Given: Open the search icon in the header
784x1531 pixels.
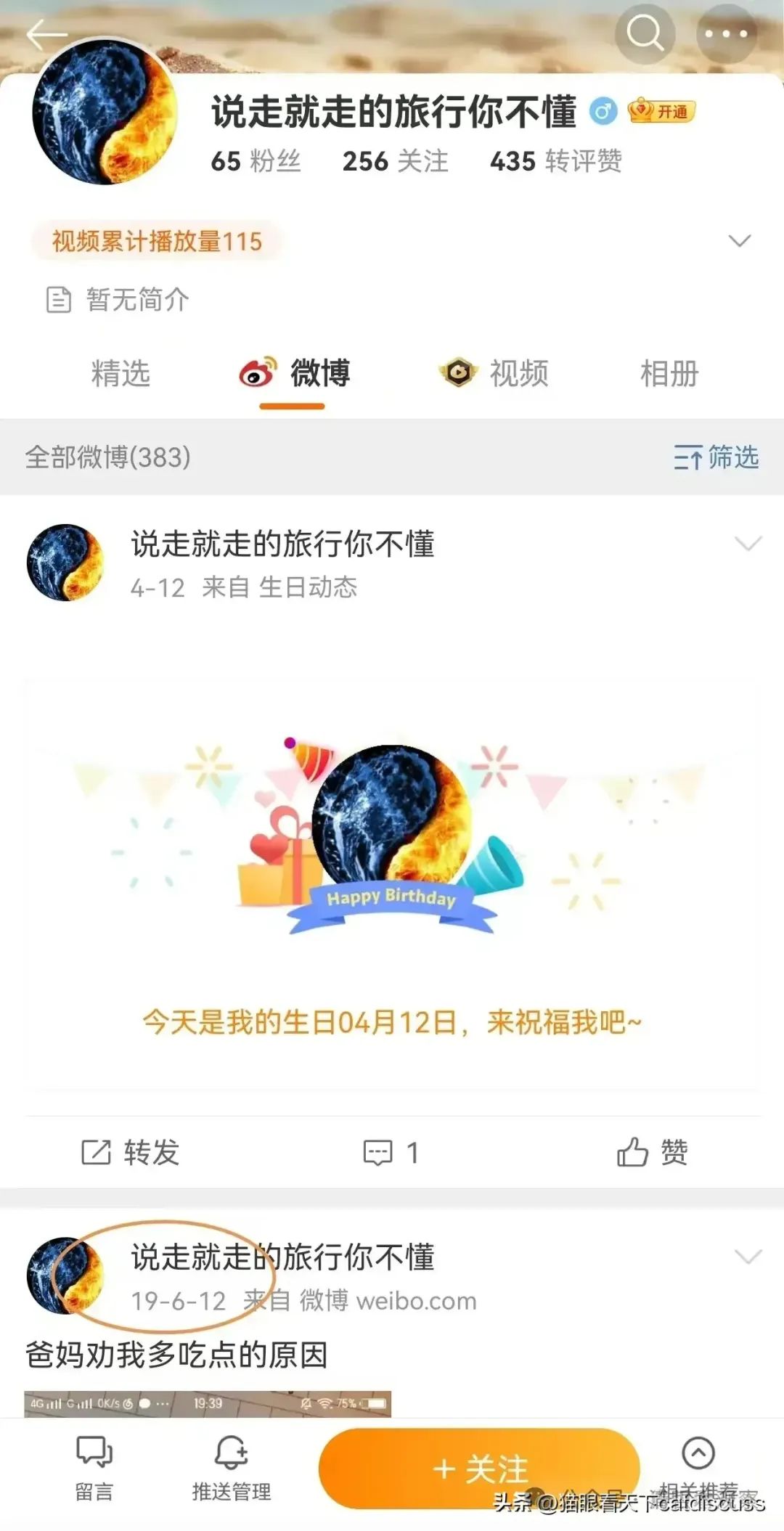Looking at the screenshot, I should click(x=645, y=33).
